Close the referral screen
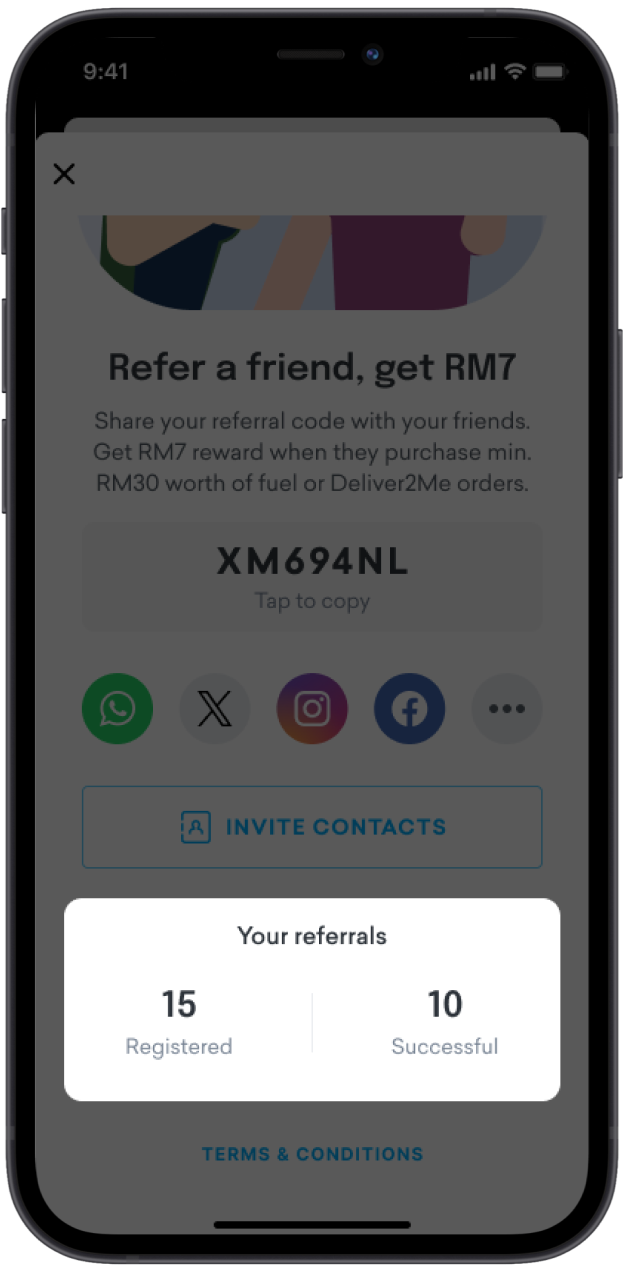 pos(64,174)
